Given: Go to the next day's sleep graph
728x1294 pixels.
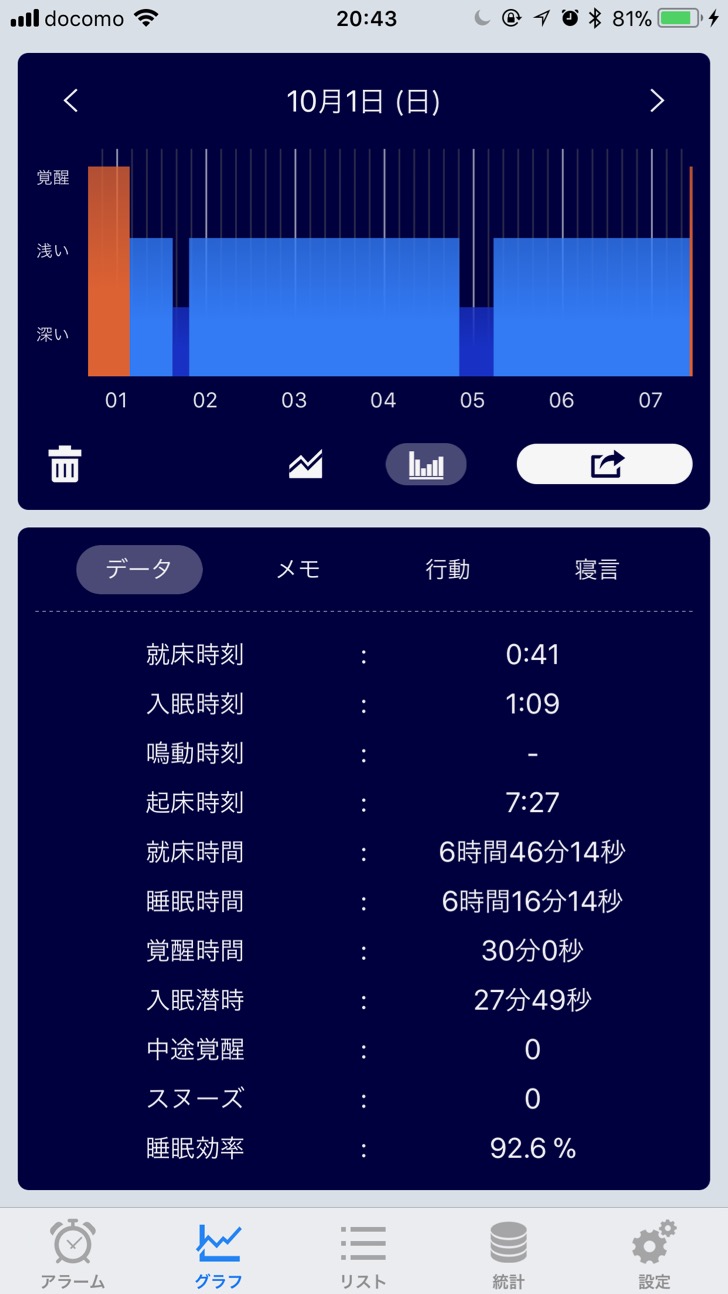Looking at the screenshot, I should click(x=656, y=101).
